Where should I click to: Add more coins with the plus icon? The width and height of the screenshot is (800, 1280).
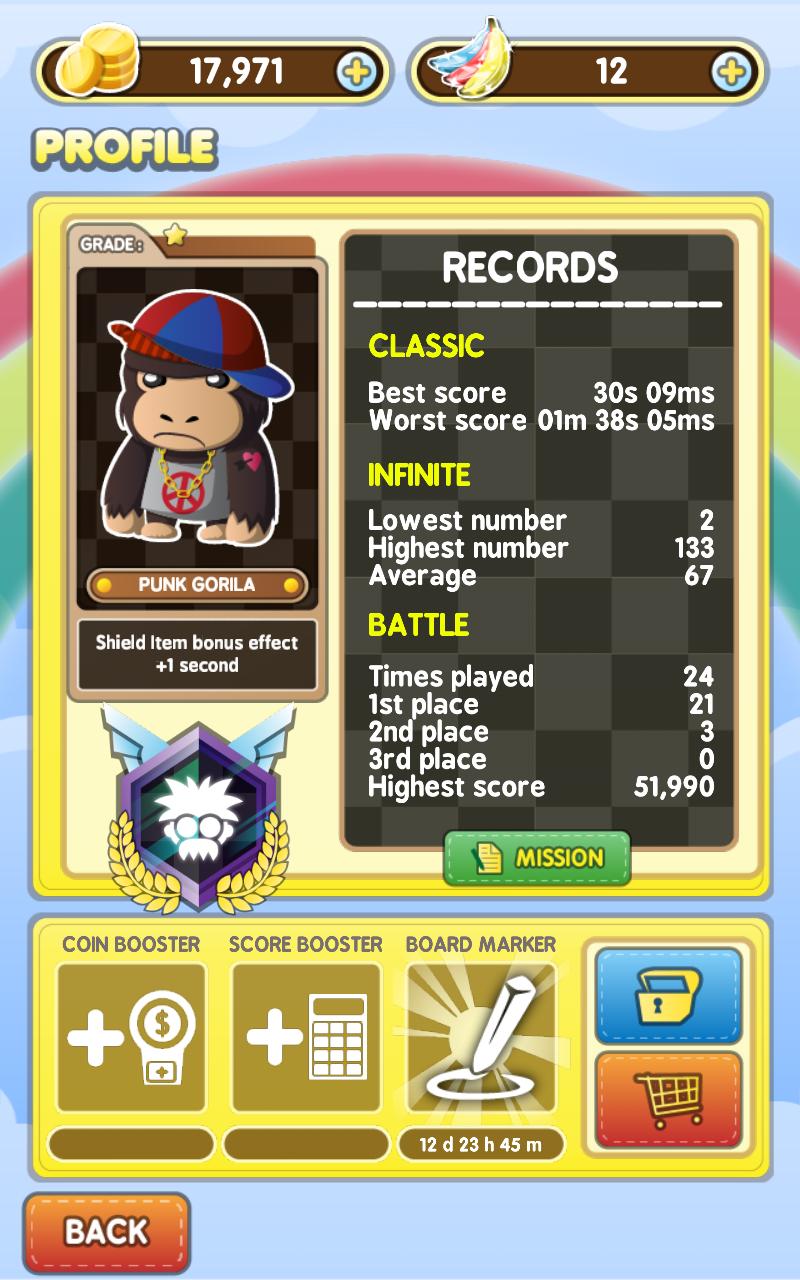(357, 71)
